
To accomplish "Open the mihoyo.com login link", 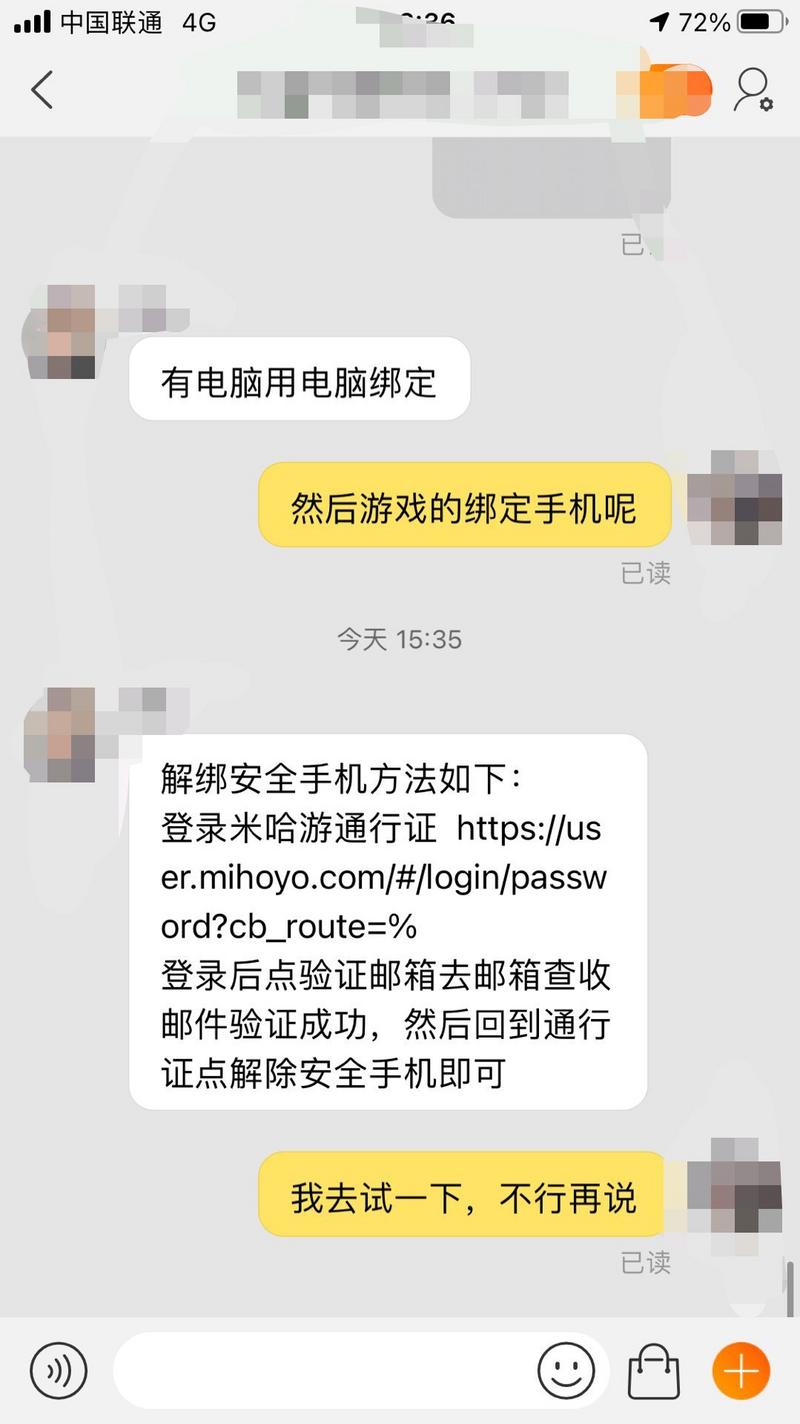I will [384, 878].
